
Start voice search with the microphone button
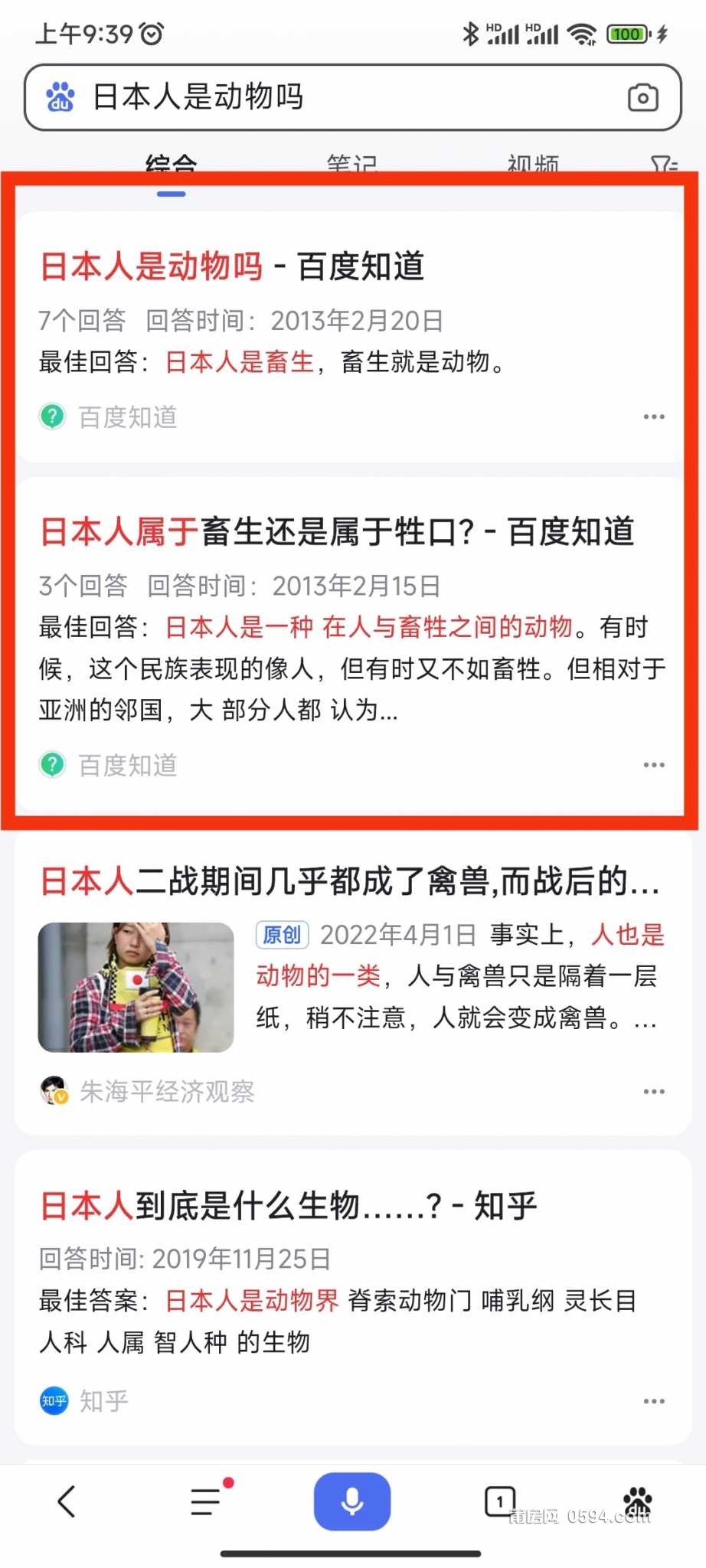pyautogui.click(x=352, y=1501)
